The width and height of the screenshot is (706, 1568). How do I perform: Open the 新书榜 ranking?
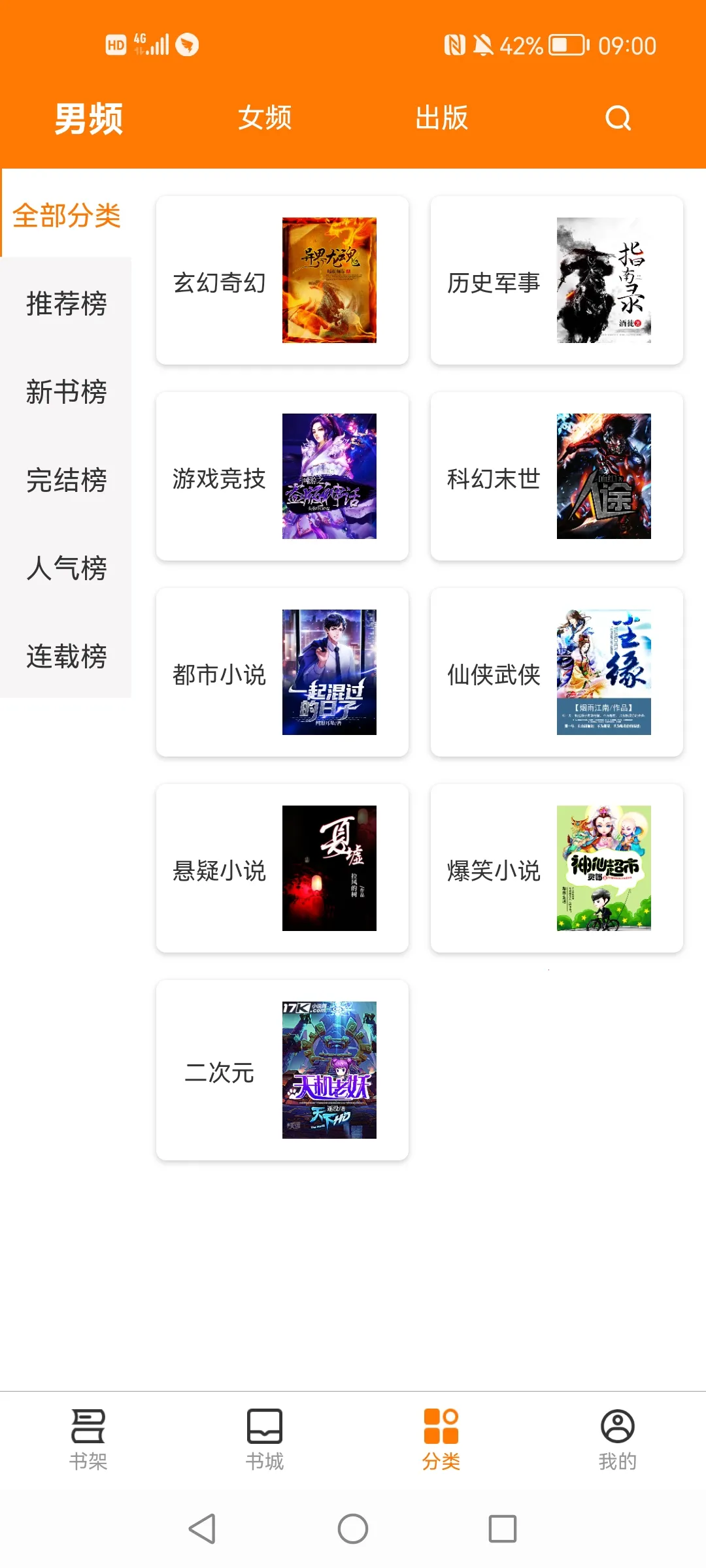[66, 392]
